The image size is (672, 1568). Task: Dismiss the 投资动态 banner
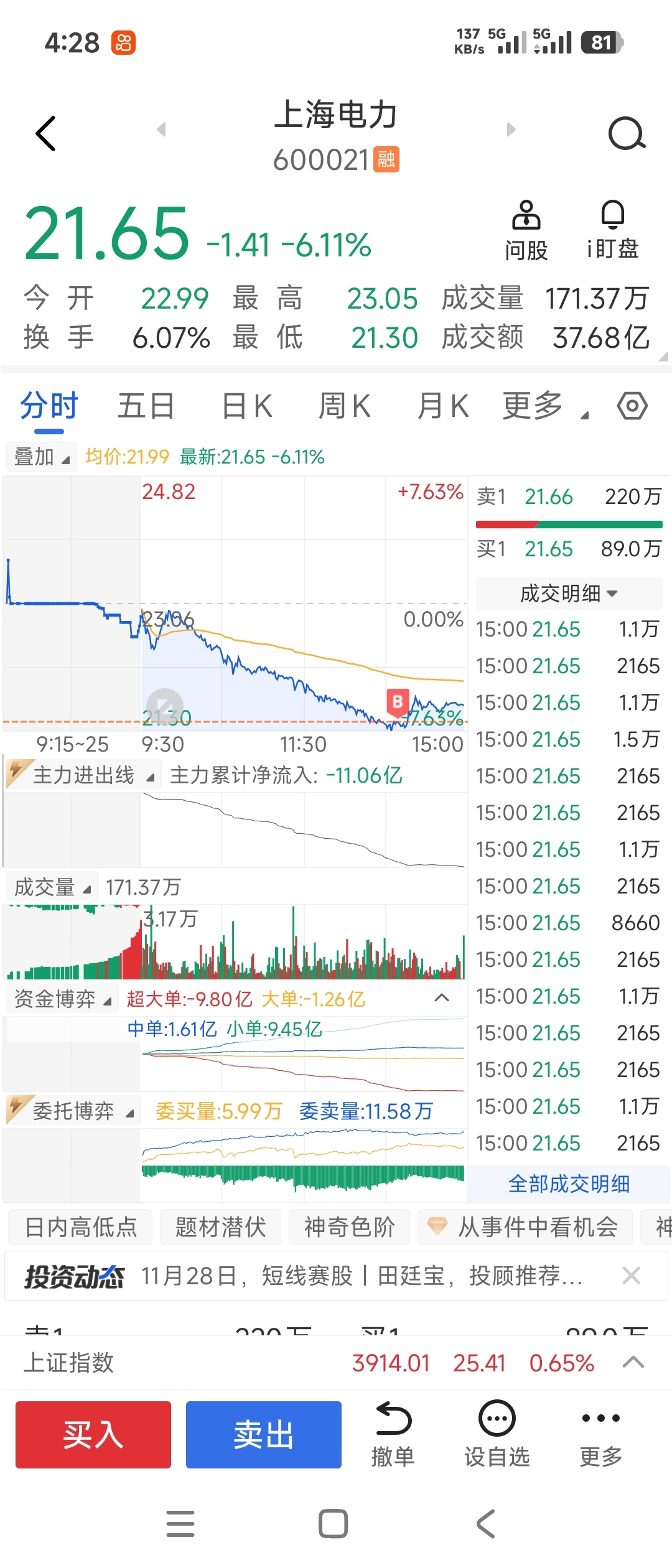pos(631,1276)
